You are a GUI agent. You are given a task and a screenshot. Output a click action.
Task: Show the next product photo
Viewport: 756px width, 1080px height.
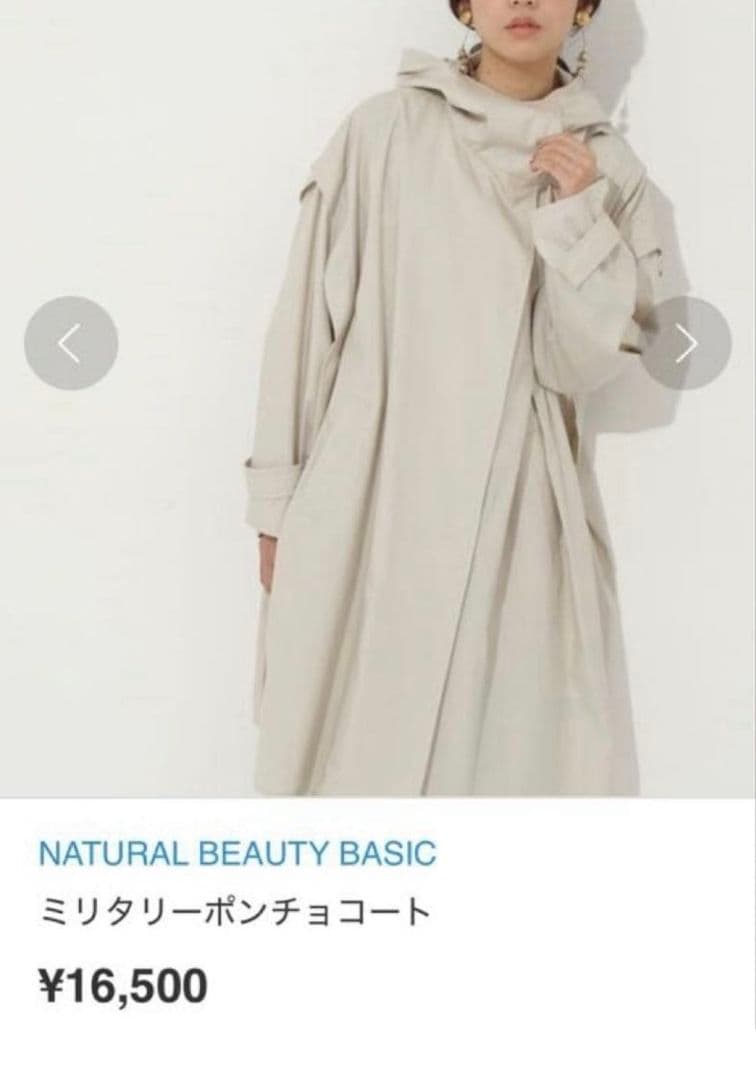pyautogui.click(x=686, y=343)
